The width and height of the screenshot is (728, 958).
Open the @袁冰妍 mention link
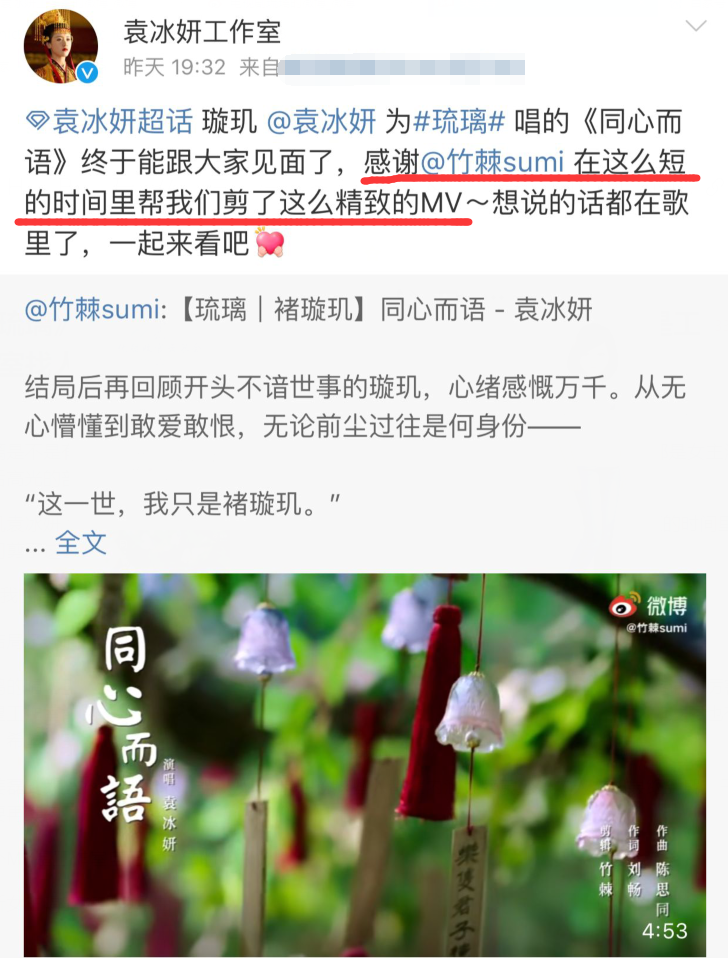(x=320, y=122)
